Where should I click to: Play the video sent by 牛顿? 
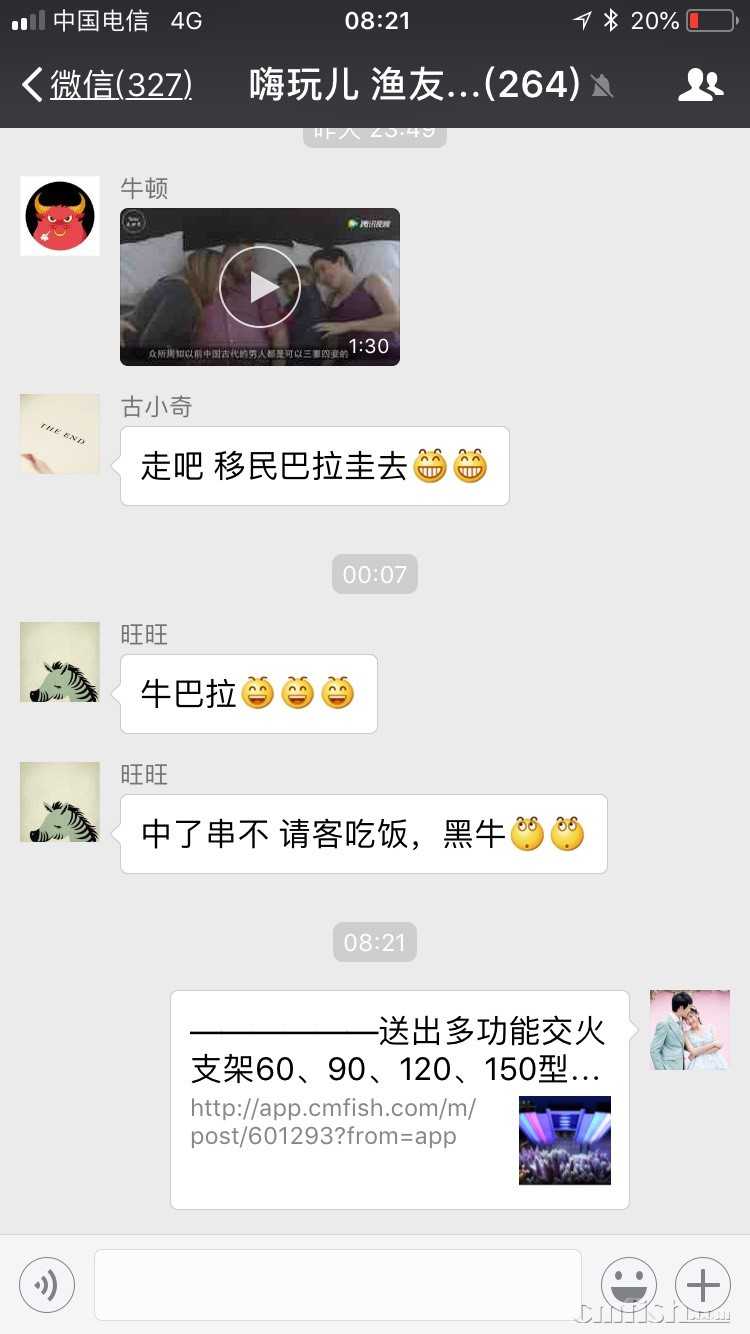click(260, 287)
